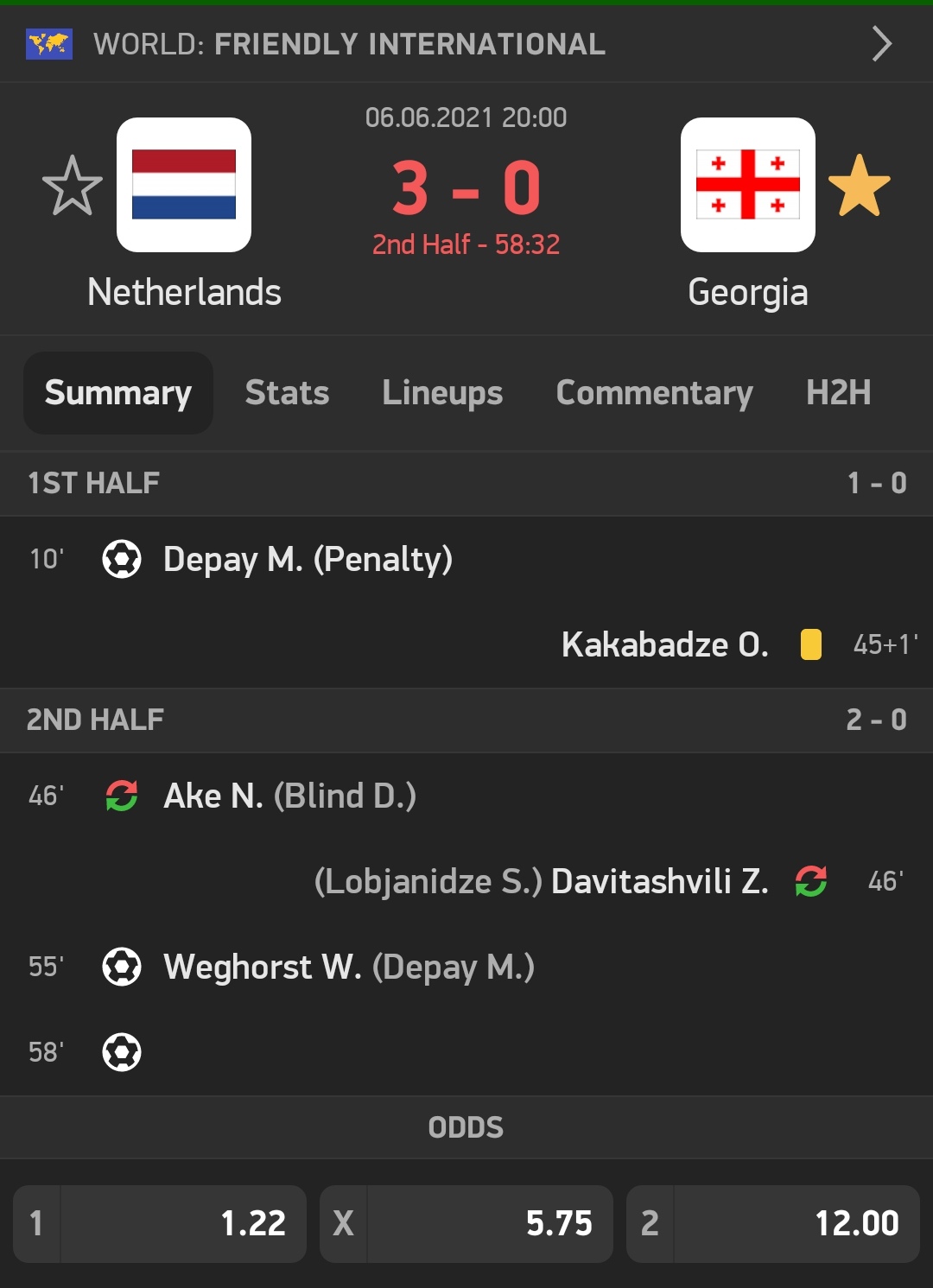Open player Depay M. penalty goal
Viewport: 933px width, 1288px height.
[307, 560]
